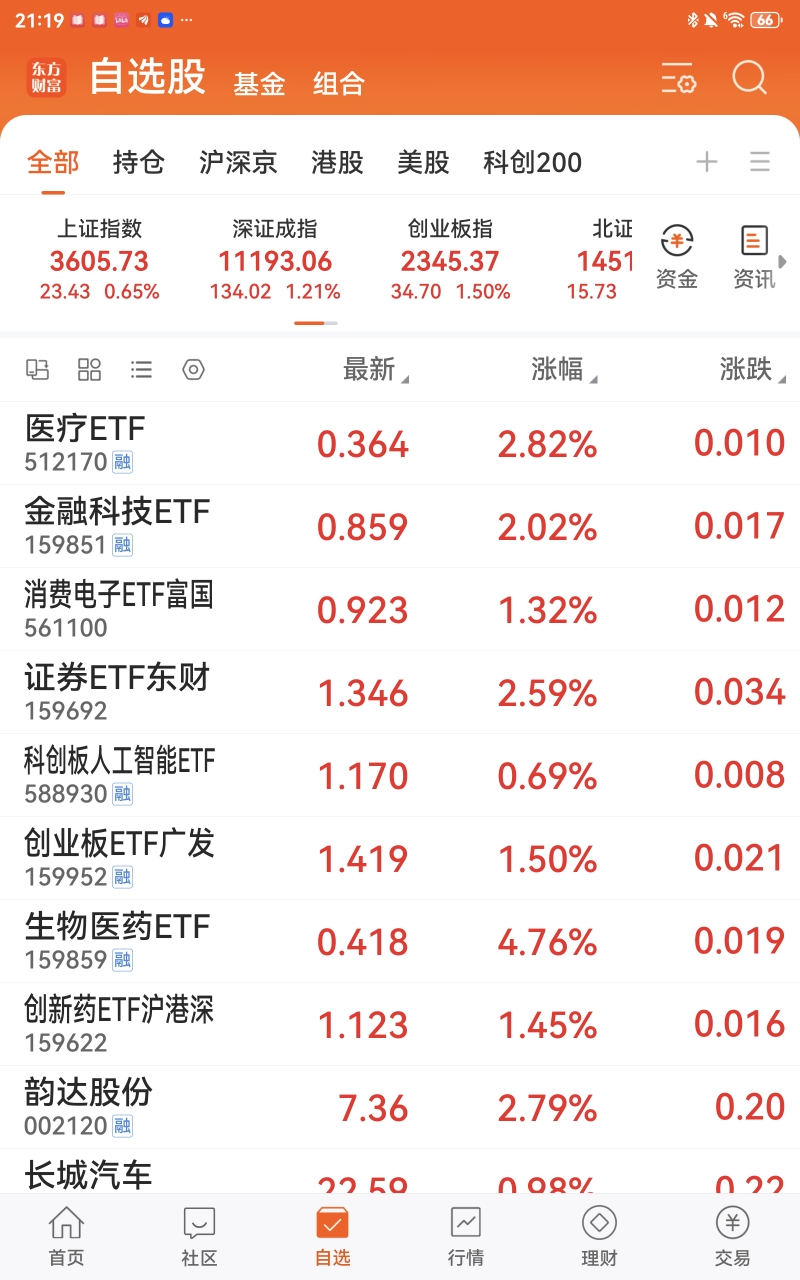Open the 资讯 shortcut
This screenshot has width=800, height=1280.
point(754,257)
